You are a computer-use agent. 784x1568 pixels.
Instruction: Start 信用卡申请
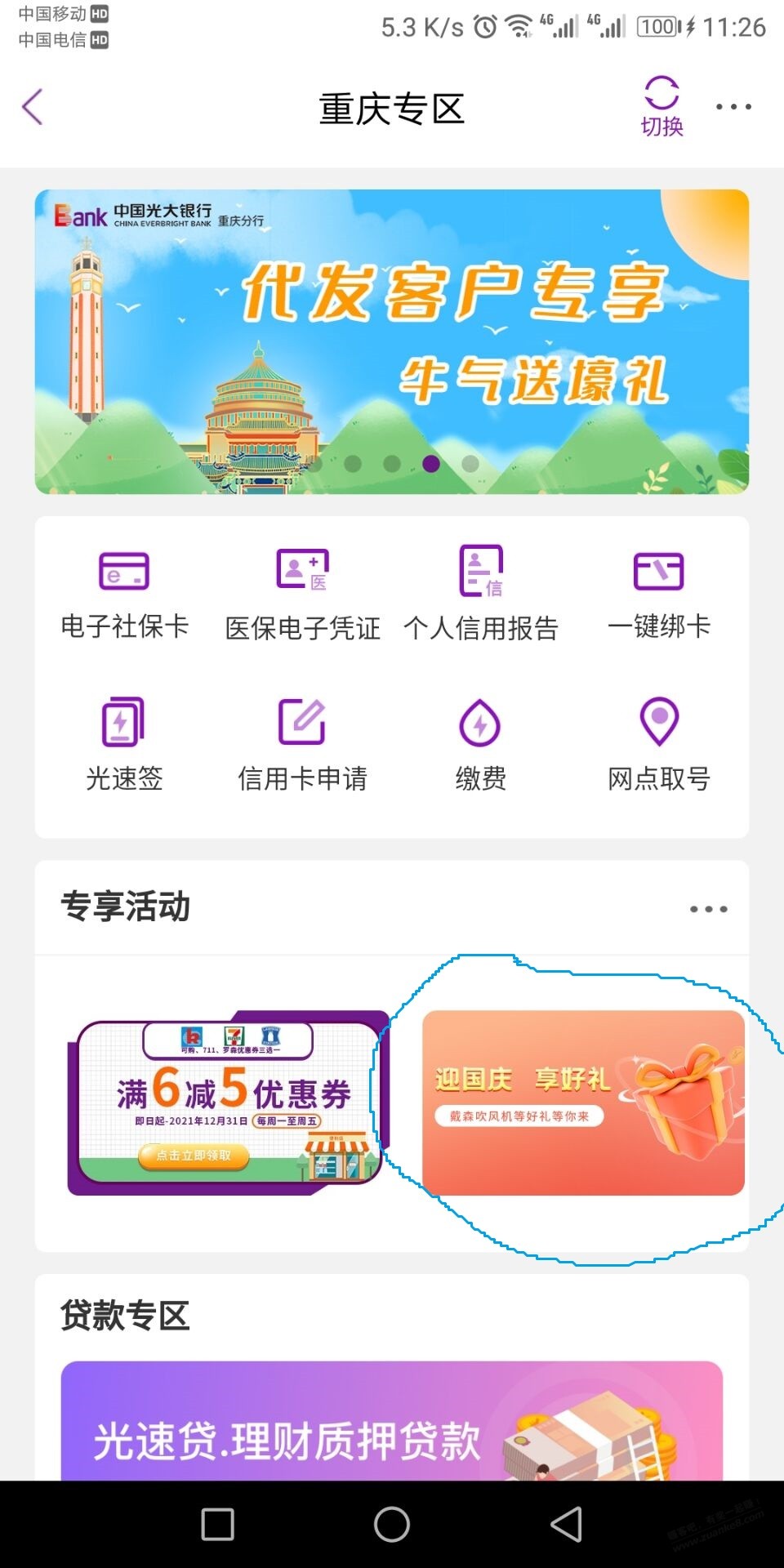tap(303, 744)
